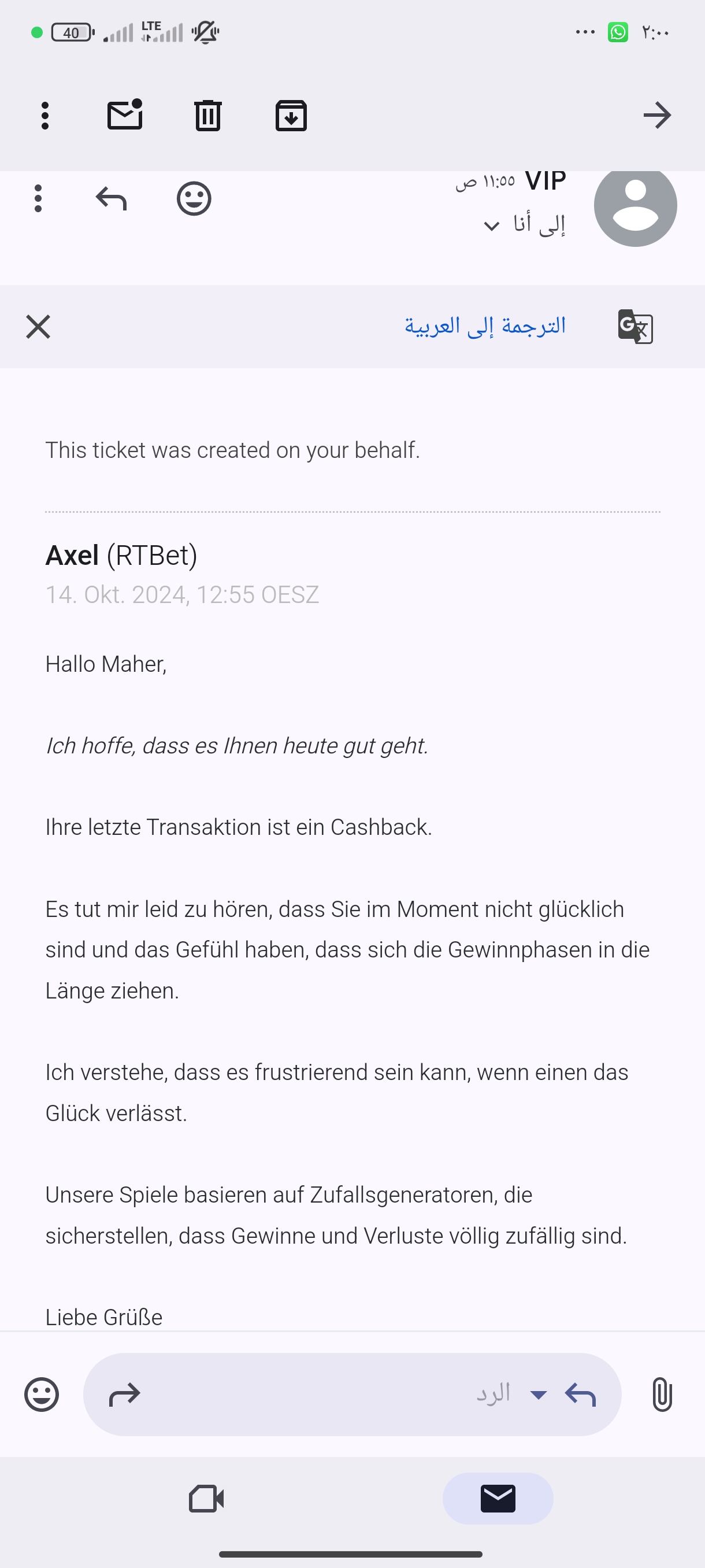Archive this email

[291, 116]
